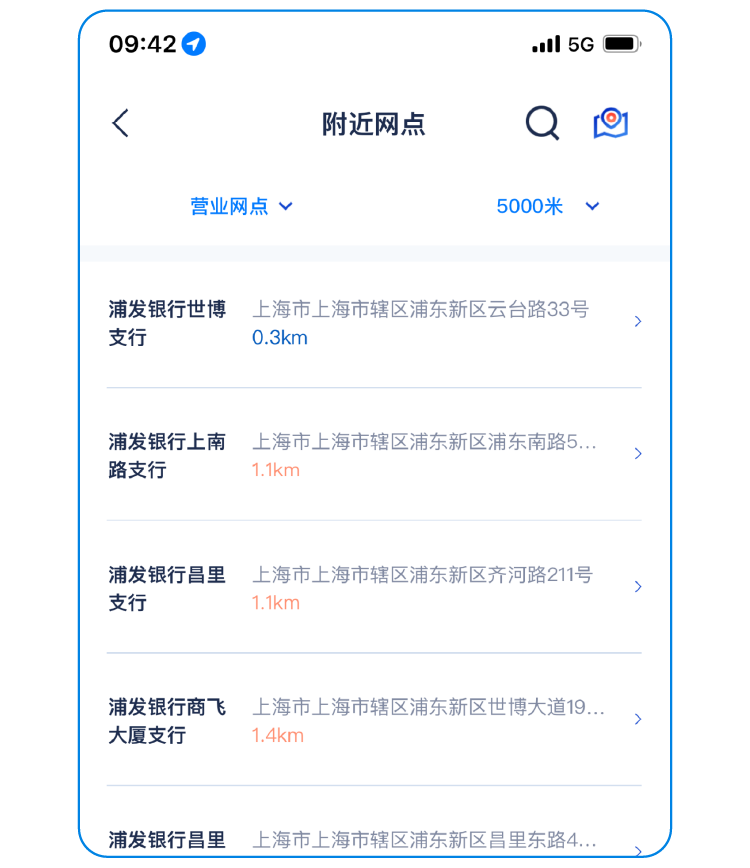Go back using the arrow icon
The height and width of the screenshot is (868, 750).
click(x=121, y=123)
